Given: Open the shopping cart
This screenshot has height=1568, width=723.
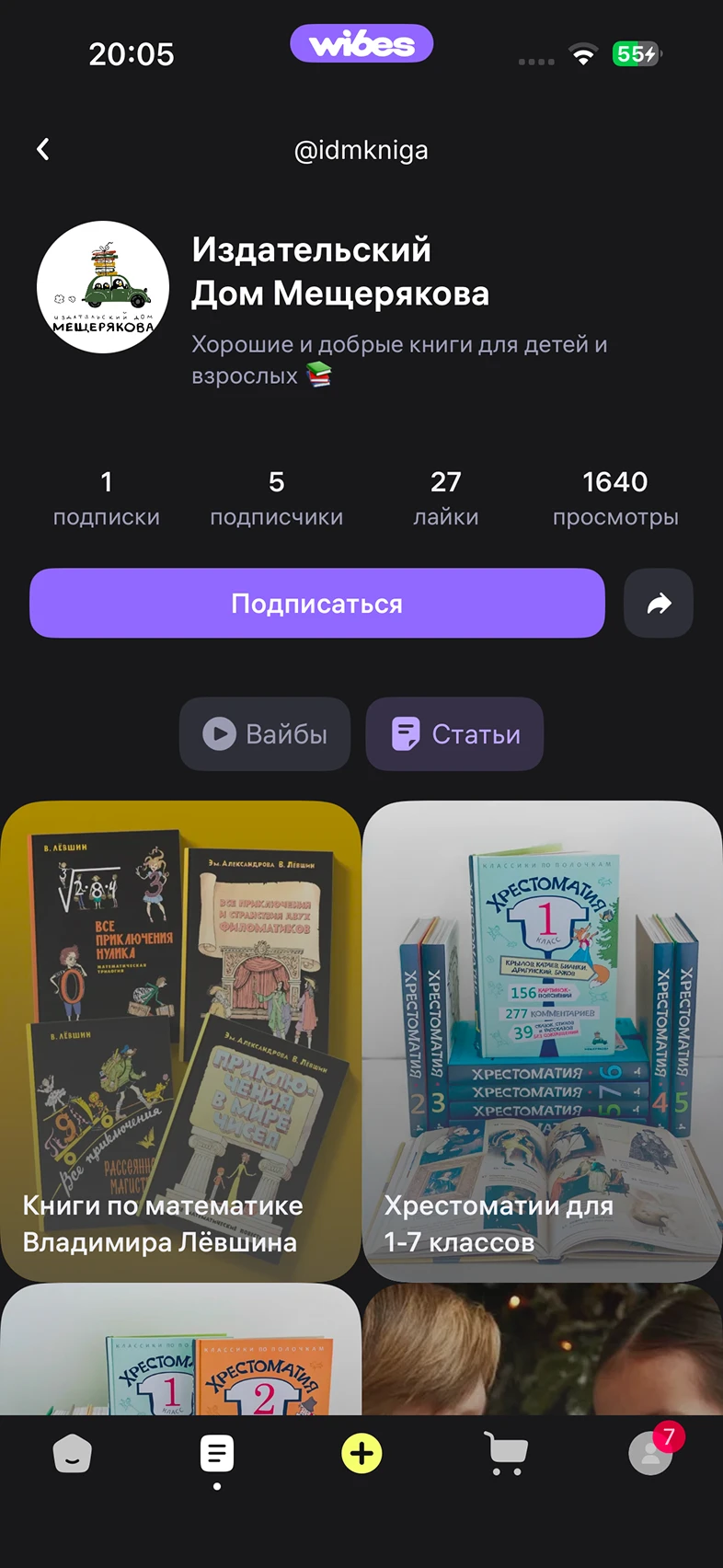Looking at the screenshot, I should point(506,1454).
